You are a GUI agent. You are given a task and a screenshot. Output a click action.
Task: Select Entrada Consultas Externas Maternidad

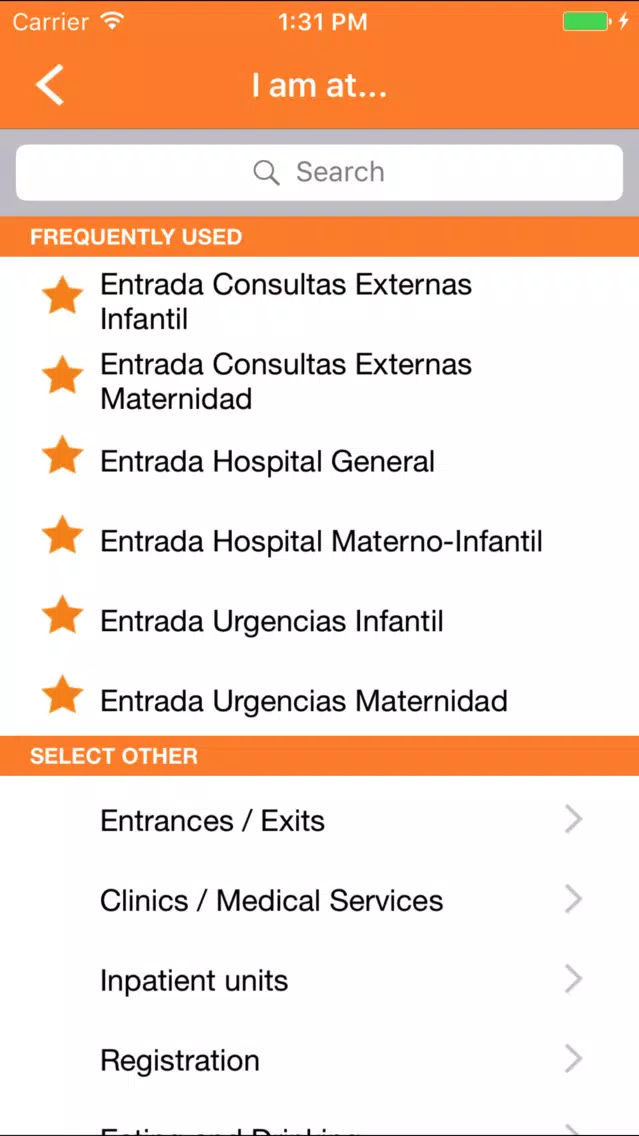(x=320, y=380)
